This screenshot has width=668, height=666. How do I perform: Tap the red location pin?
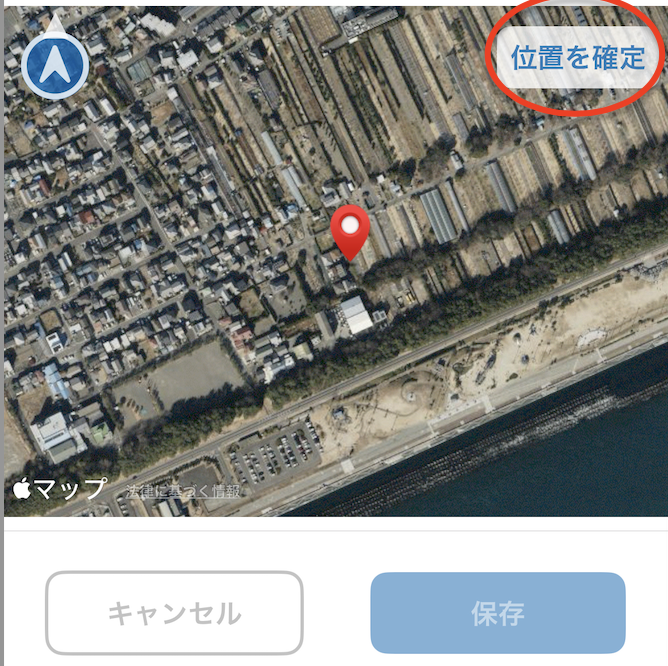pyautogui.click(x=350, y=233)
